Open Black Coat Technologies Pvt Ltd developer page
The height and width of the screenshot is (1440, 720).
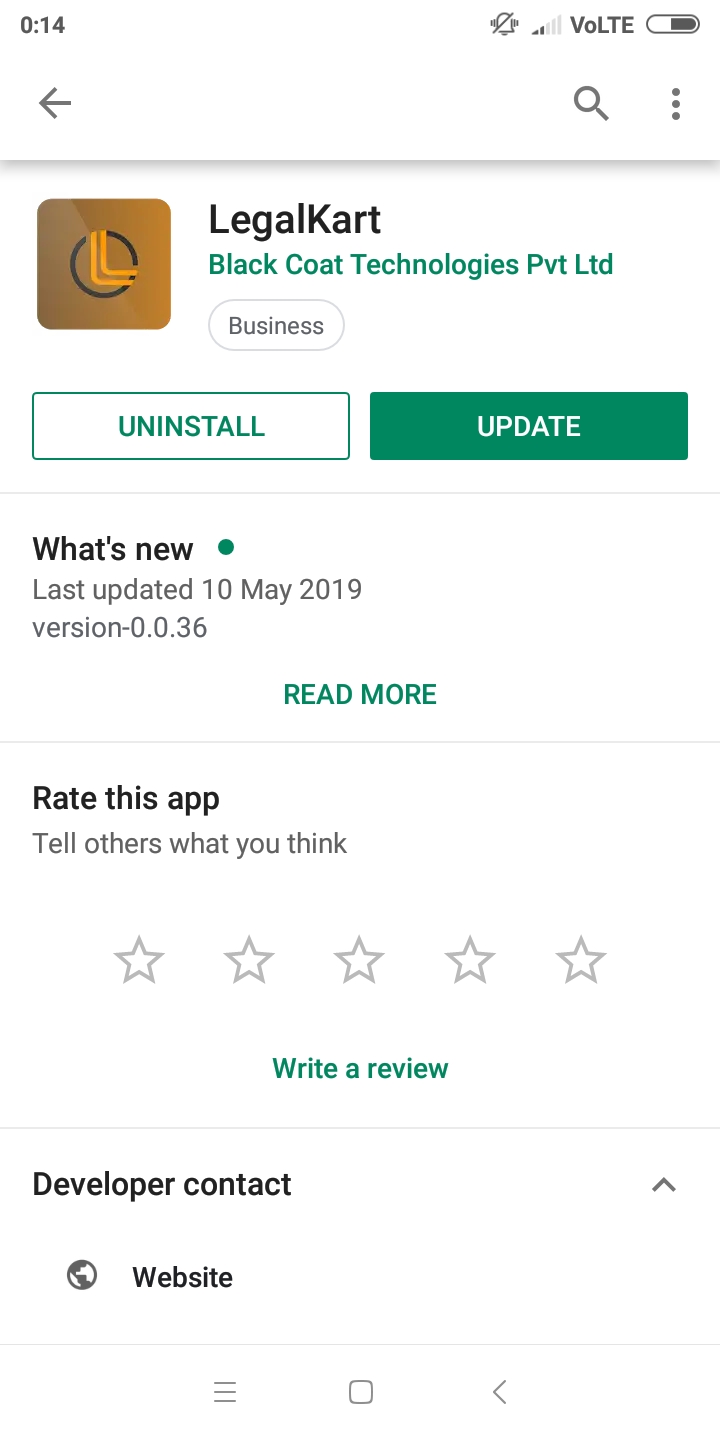[x=410, y=265]
